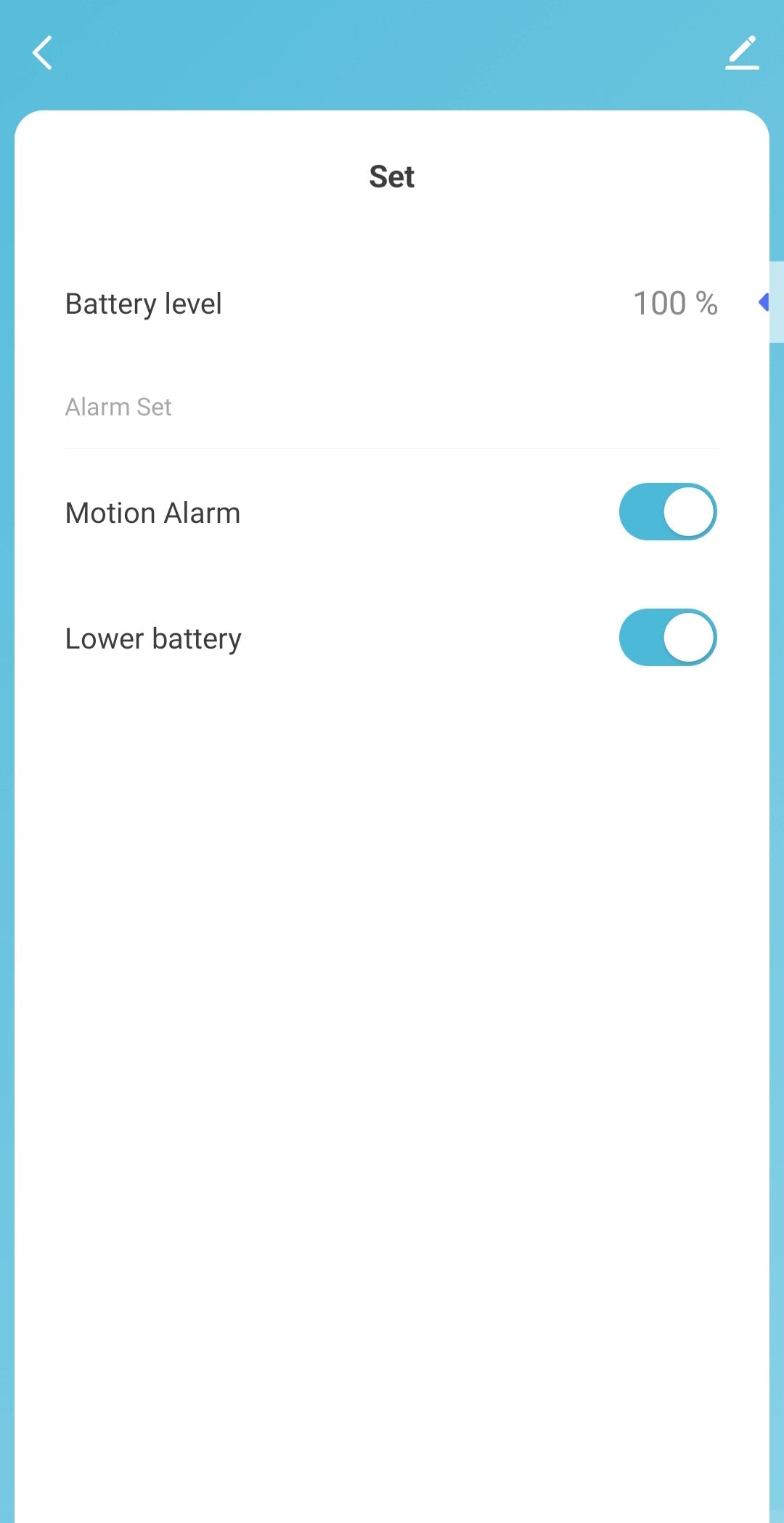The width and height of the screenshot is (784, 1523).
Task: Open the edit pencil icon
Action: pyautogui.click(x=741, y=53)
